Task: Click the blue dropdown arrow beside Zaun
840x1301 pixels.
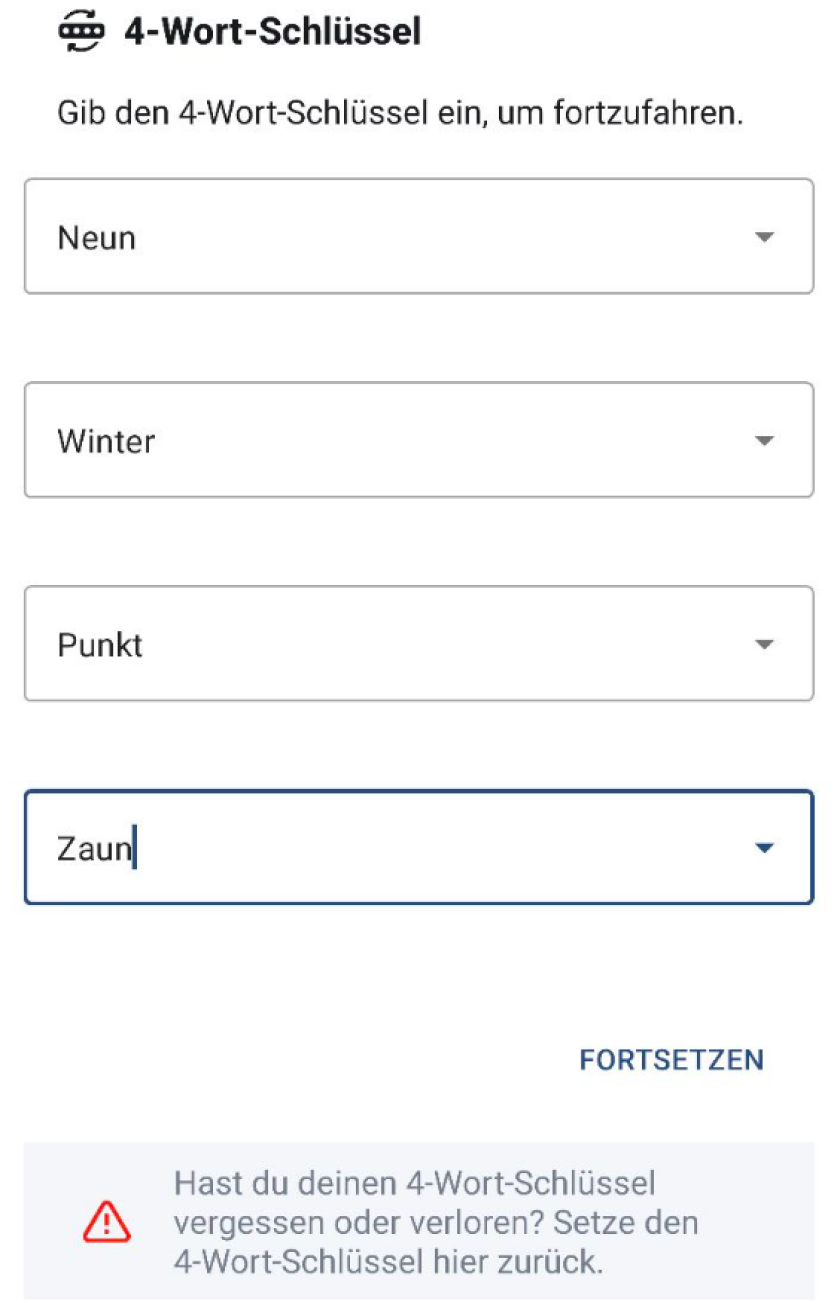Action: [x=764, y=847]
